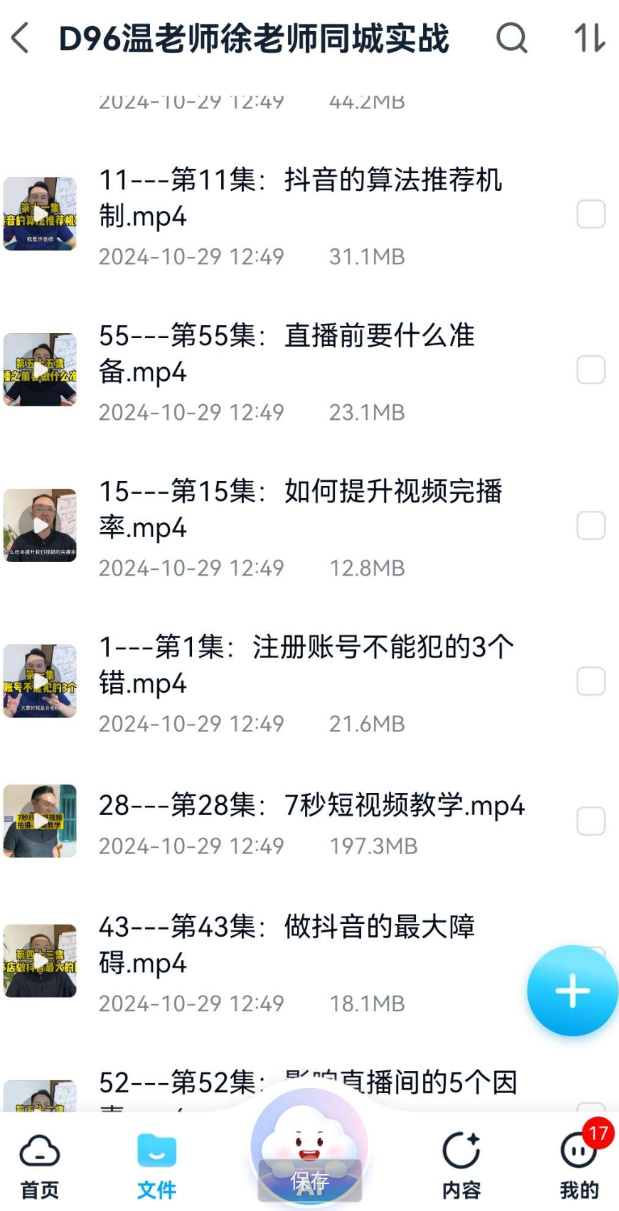Image resolution: width=619 pixels, height=1211 pixels.
Task: Open video 第11集 抖音的算法推荐机制
Action: 300,198
